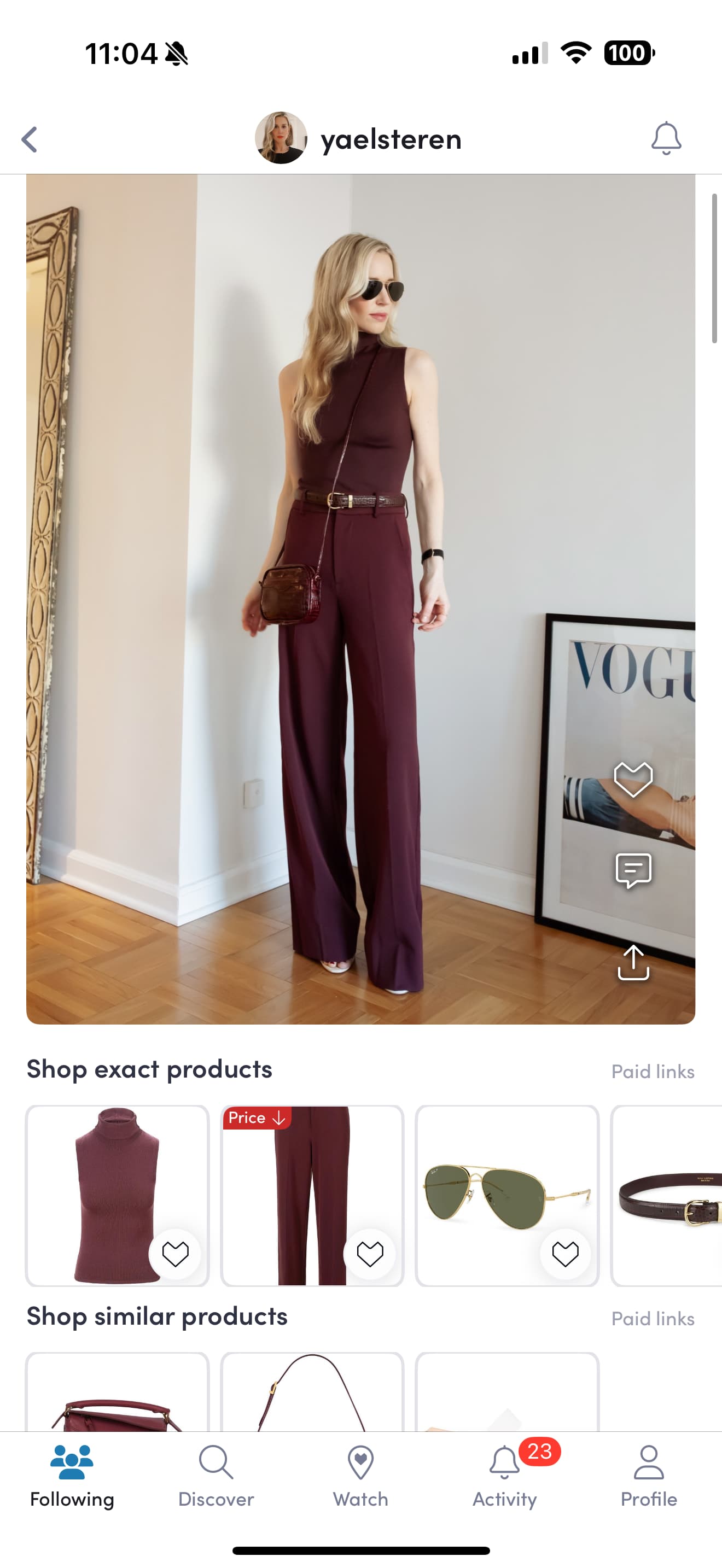
Task: Favorite the burgundy trousers product
Action: [x=370, y=1254]
